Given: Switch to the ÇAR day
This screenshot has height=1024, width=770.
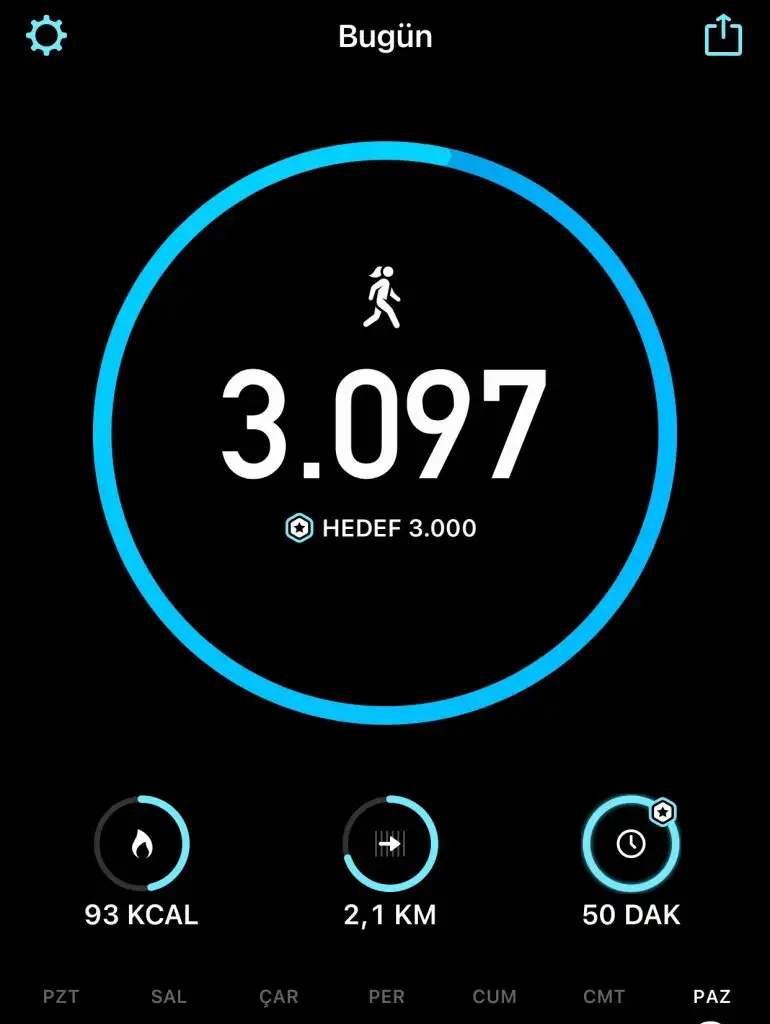Looking at the screenshot, I should [x=278, y=997].
